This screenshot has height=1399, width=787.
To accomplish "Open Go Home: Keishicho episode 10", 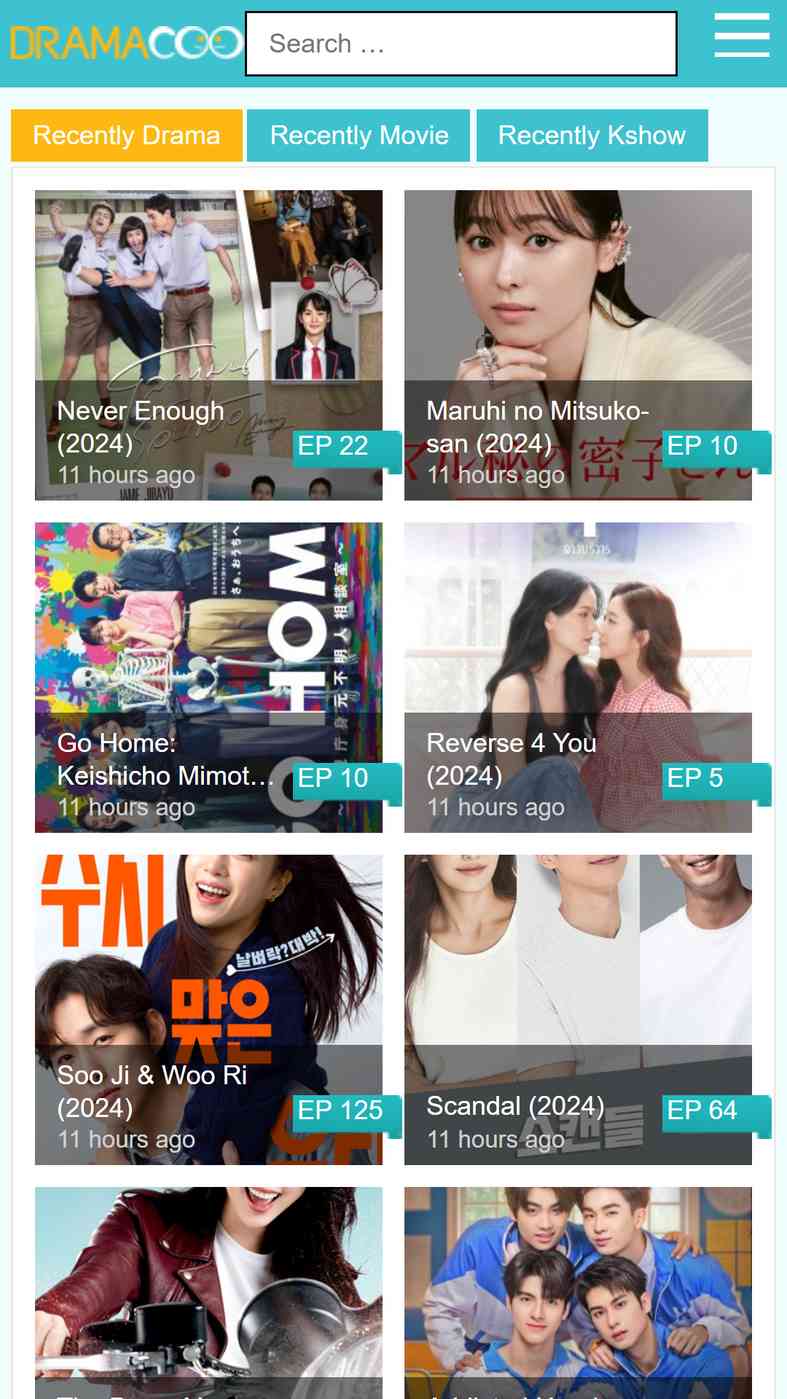I will [208, 677].
